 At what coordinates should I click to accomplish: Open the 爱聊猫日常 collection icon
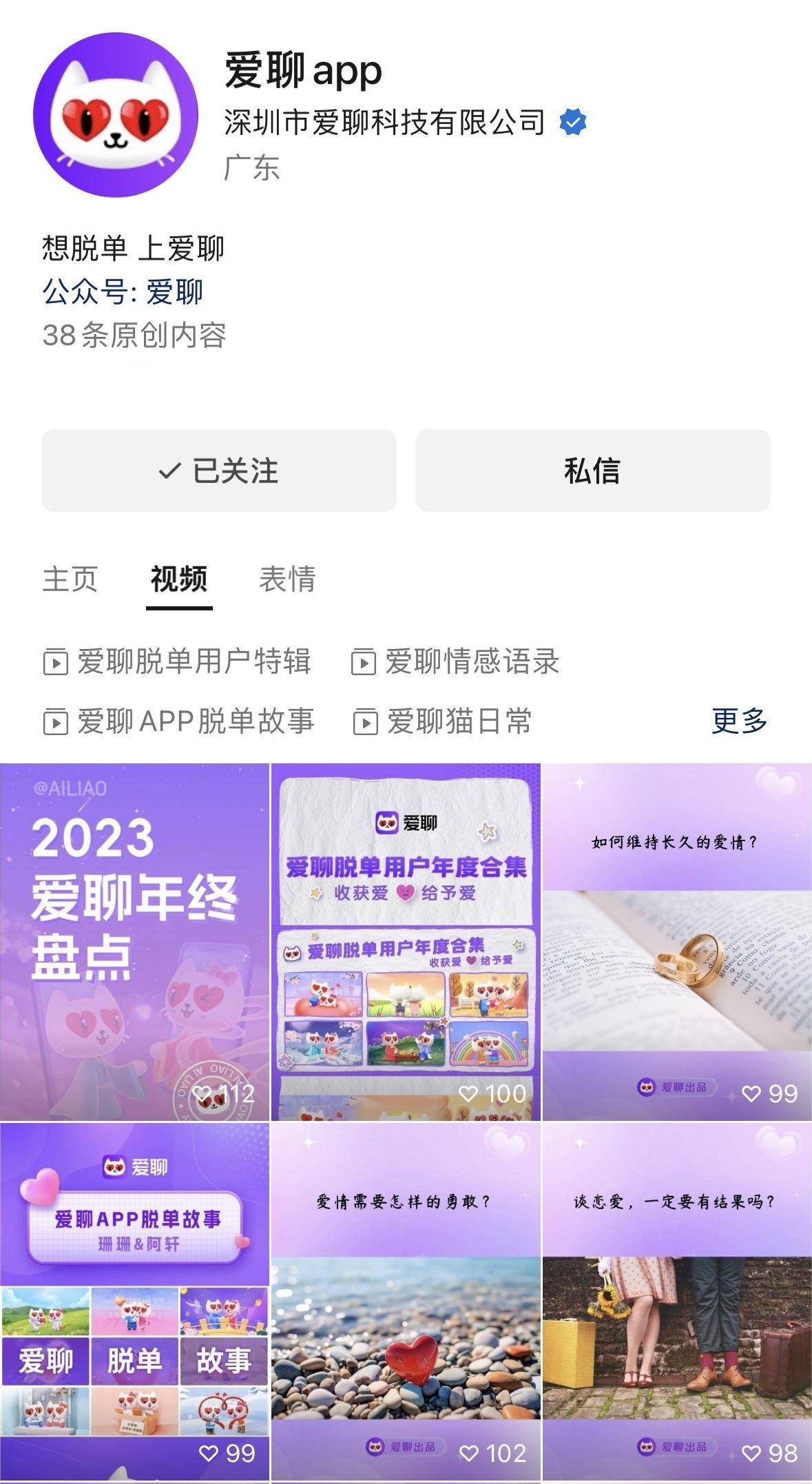click(x=366, y=722)
